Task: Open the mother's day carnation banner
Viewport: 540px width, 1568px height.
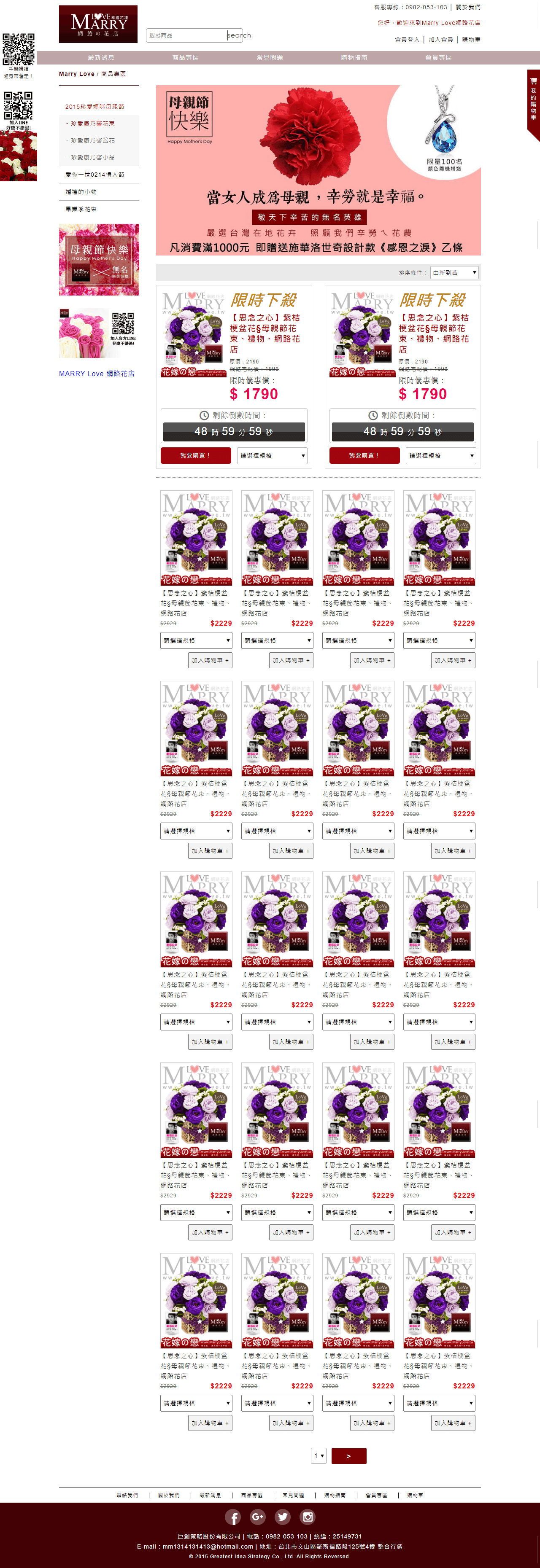Action: point(318,170)
